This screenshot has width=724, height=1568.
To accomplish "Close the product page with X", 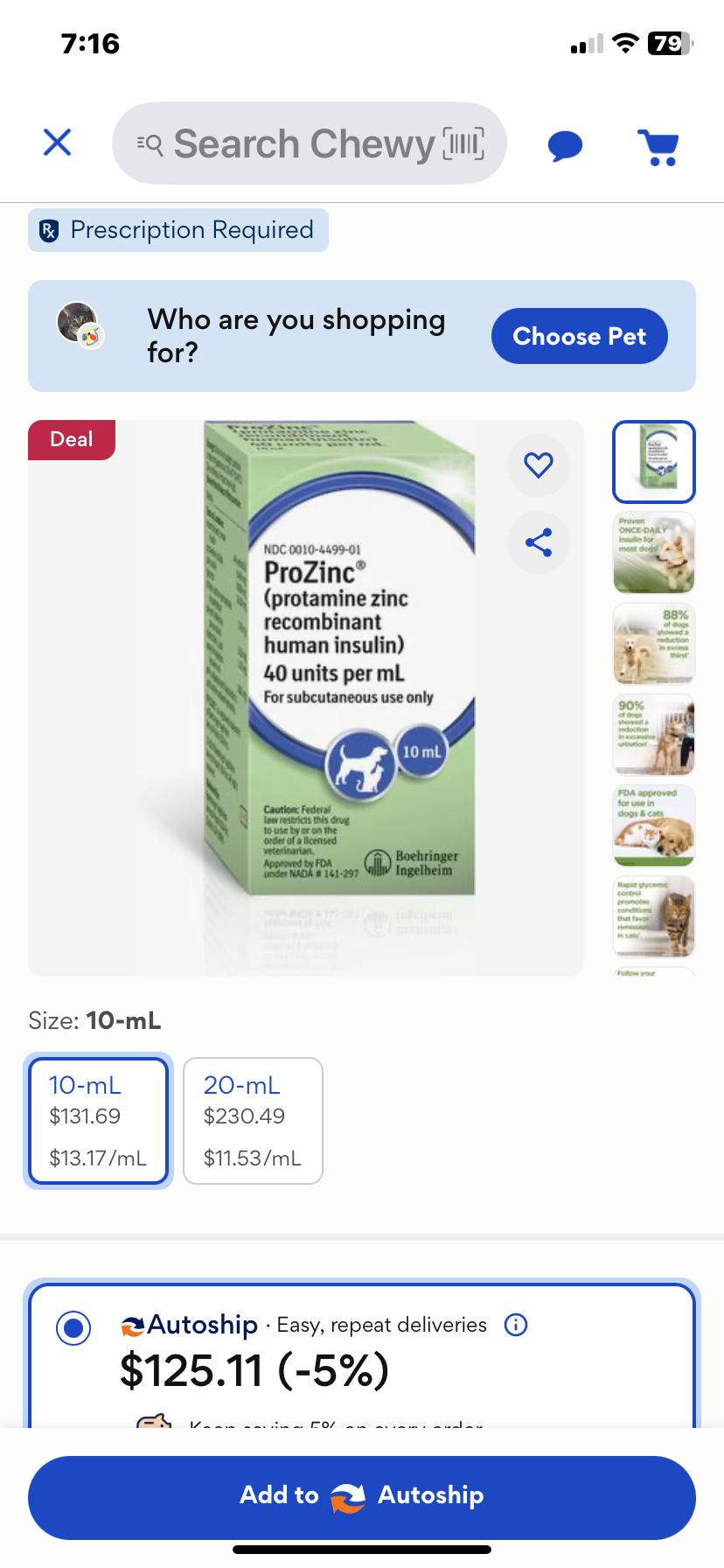I will (x=57, y=143).
